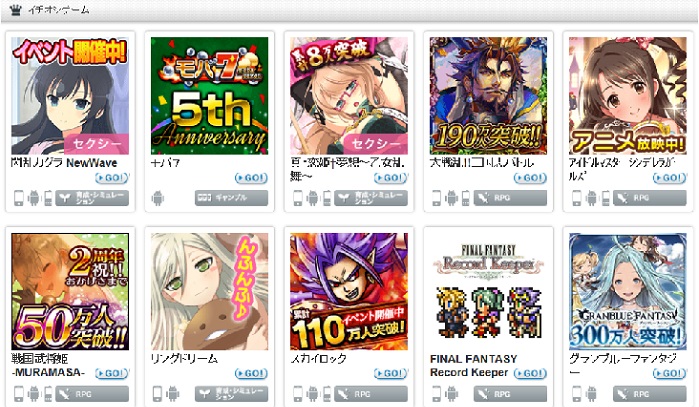The height and width of the screenshot is (407, 699).
Task: Tap GO! for グランブルーファンタジー
Action: 670,373
